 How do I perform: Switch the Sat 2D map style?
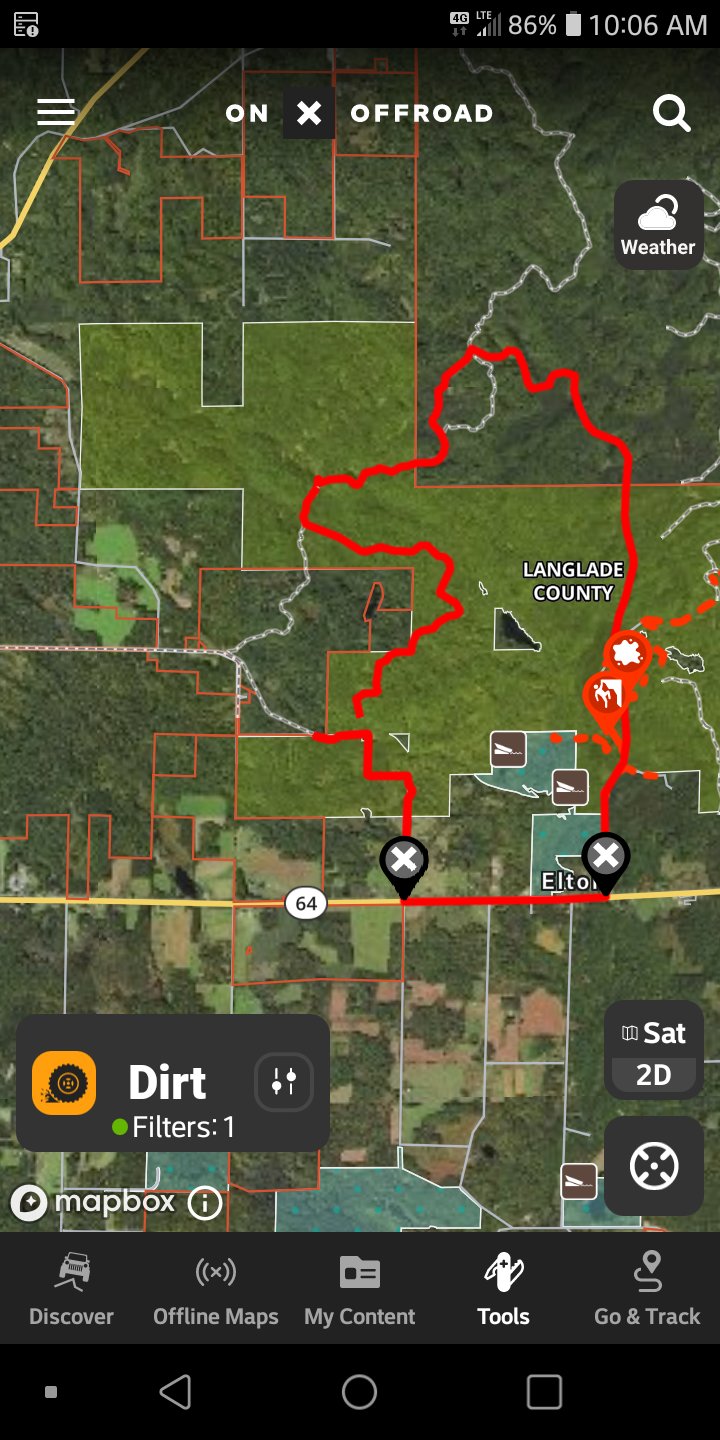tap(654, 1050)
